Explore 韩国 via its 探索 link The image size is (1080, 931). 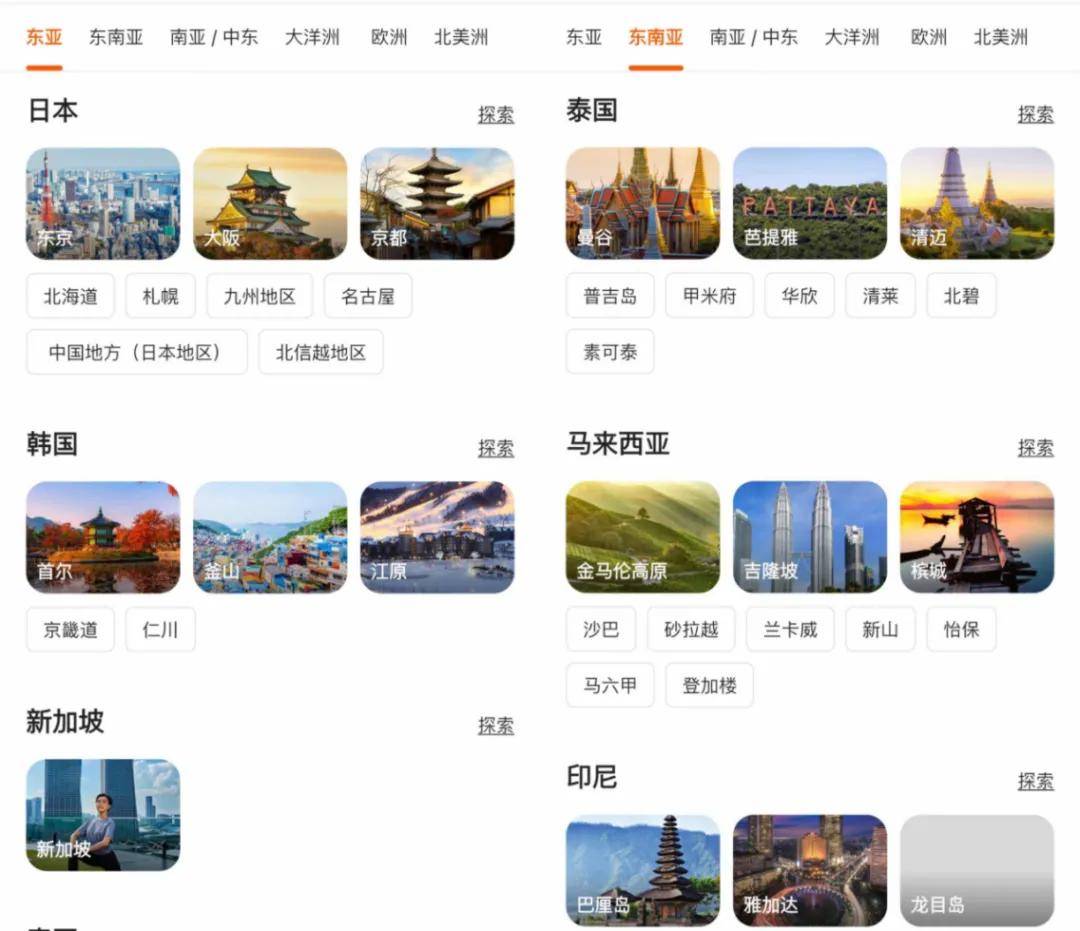495,448
